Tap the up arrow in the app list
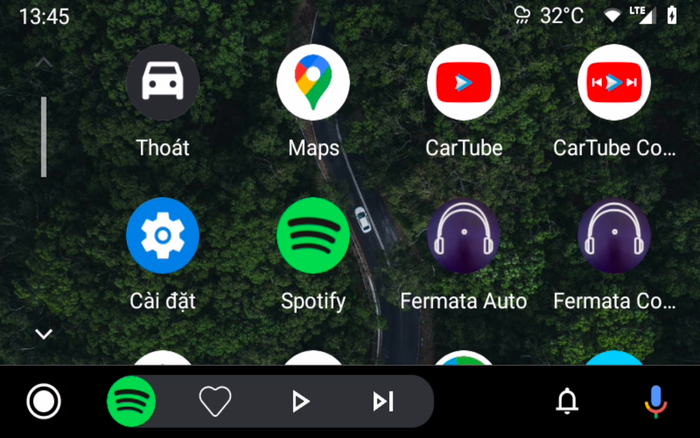This screenshot has height=438, width=700. click(x=43, y=62)
